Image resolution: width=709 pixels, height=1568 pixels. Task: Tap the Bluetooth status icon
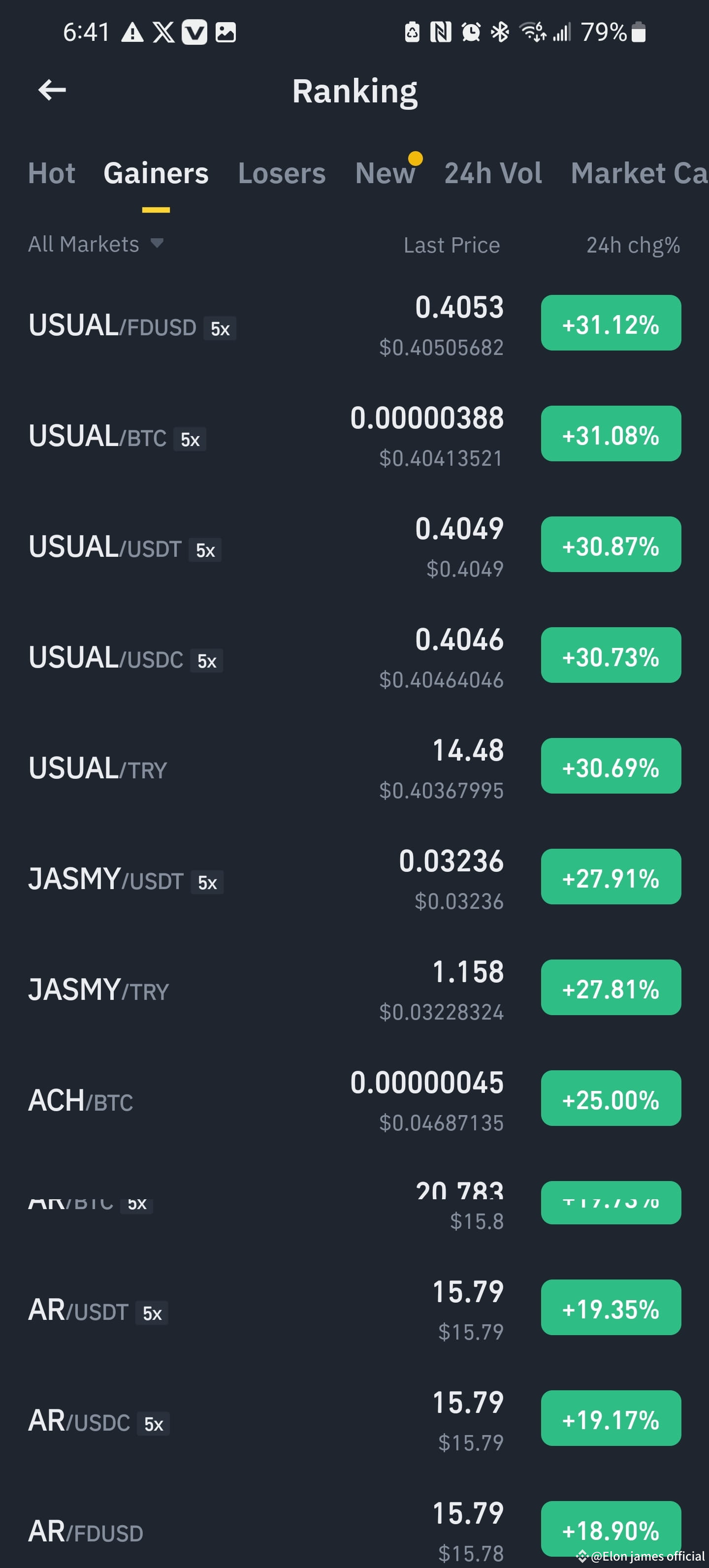(x=500, y=32)
